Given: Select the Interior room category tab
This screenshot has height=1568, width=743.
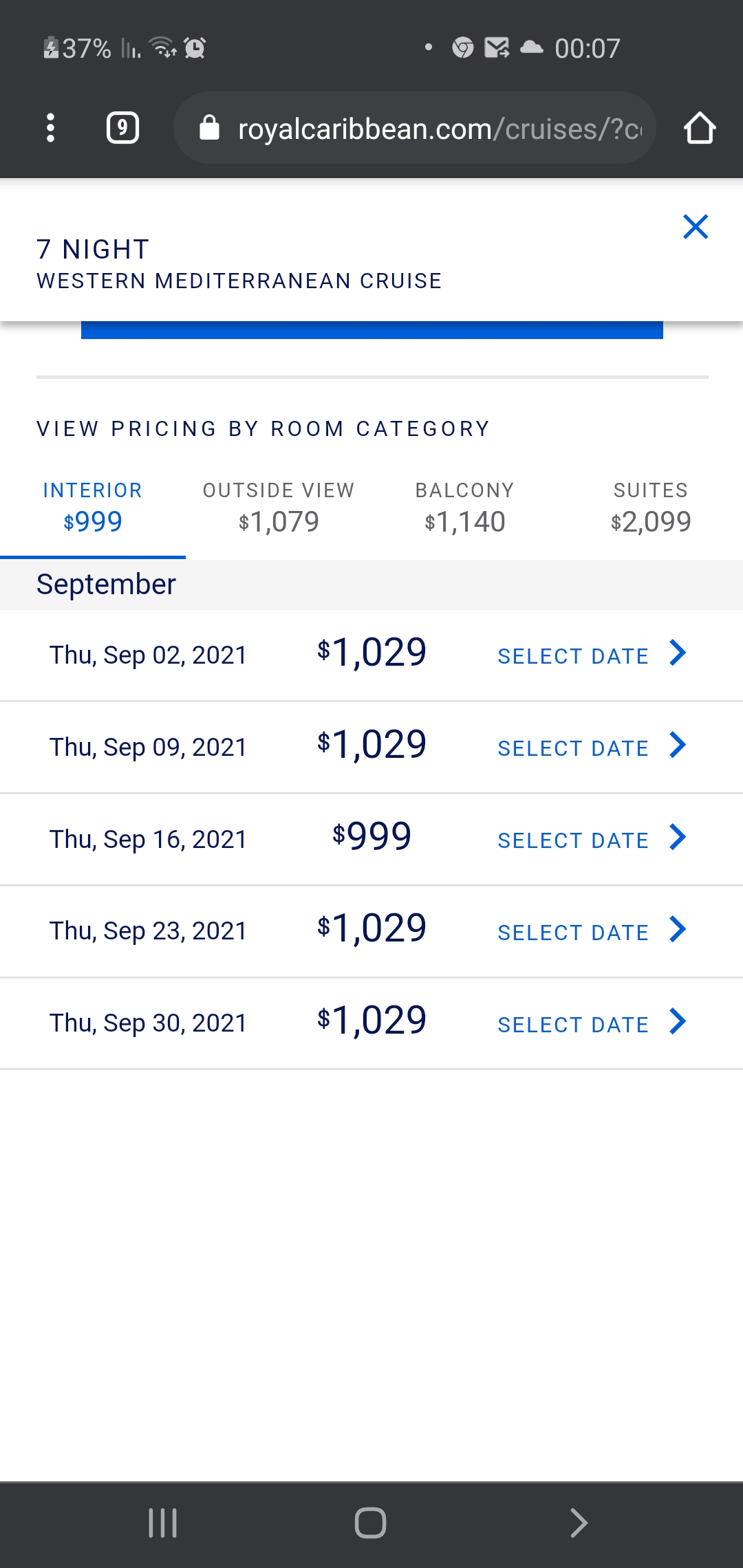Looking at the screenshot, I should click(93, 508).
